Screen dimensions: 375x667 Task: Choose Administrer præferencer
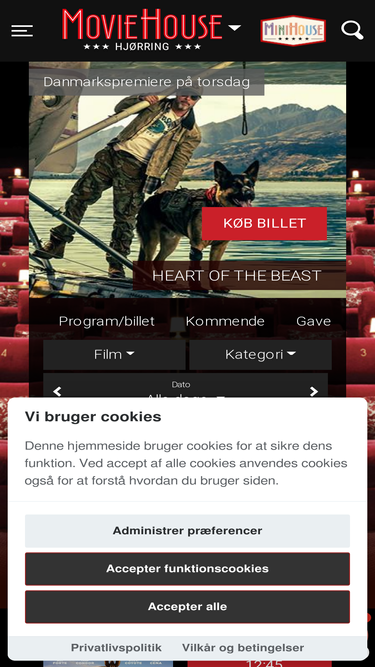click(x=187, y=531)
